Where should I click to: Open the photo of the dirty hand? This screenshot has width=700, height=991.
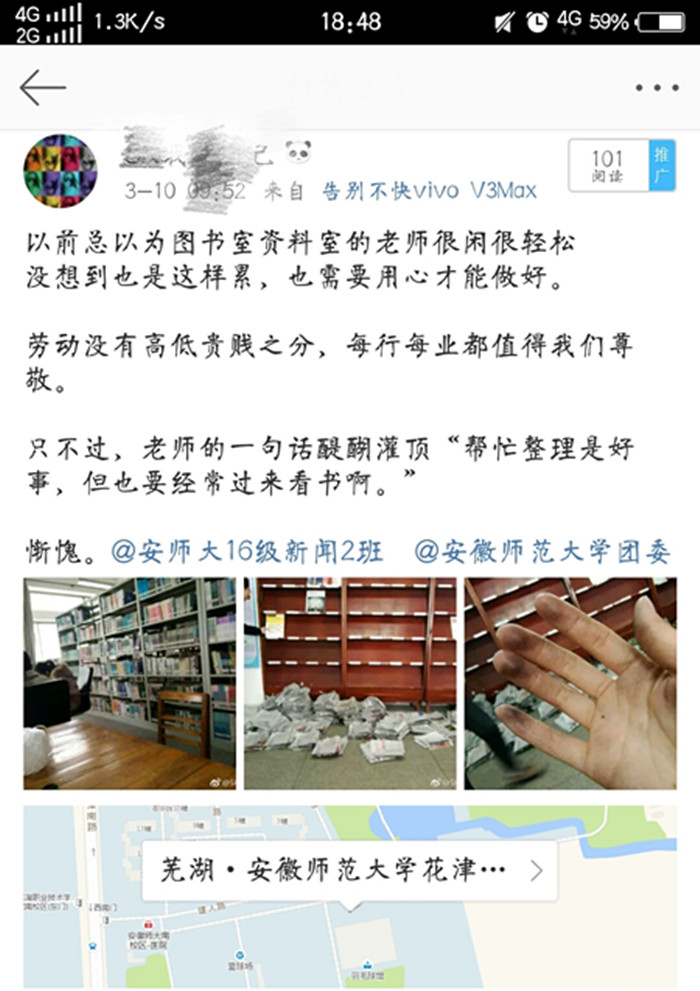pos(570,683)
